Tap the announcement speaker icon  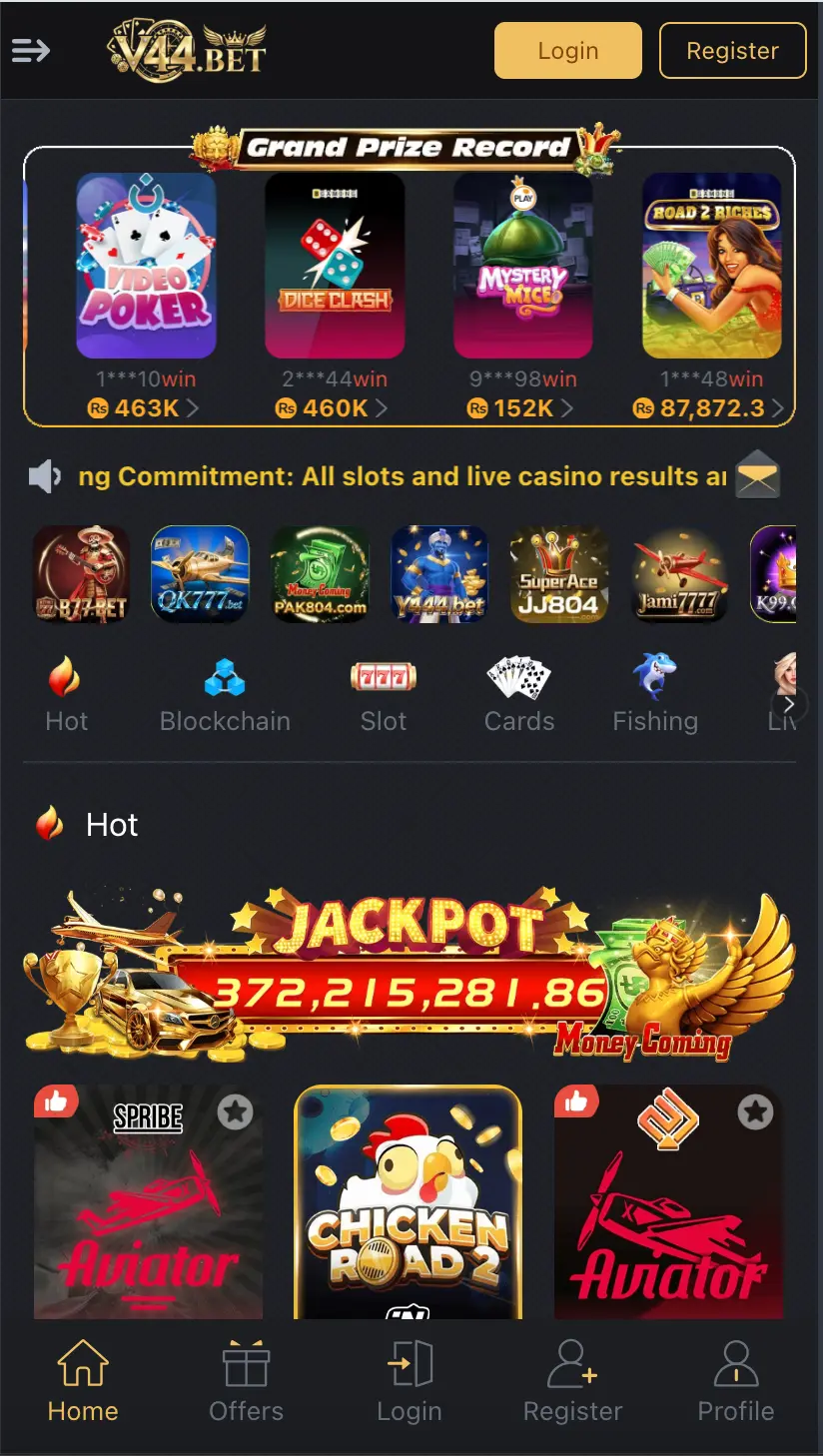click(x=43, y=475)
